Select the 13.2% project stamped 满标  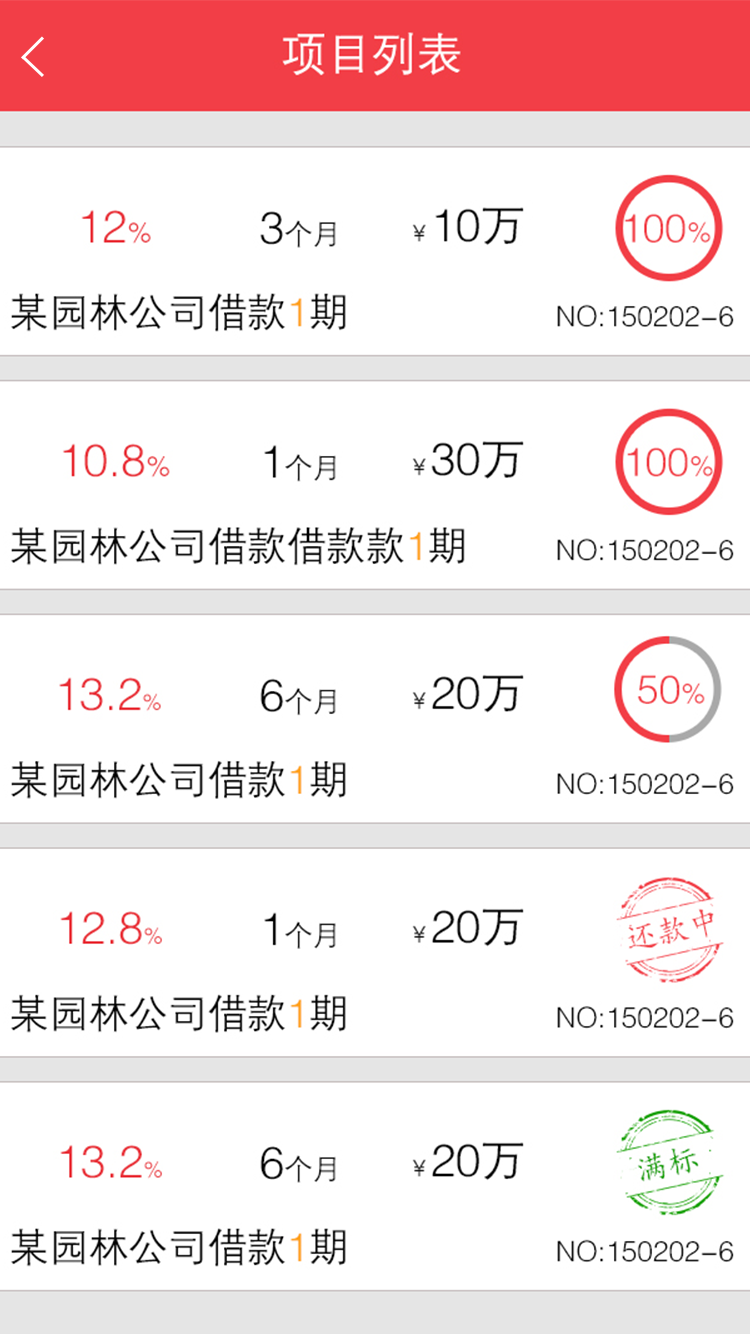coord(375,1188)
